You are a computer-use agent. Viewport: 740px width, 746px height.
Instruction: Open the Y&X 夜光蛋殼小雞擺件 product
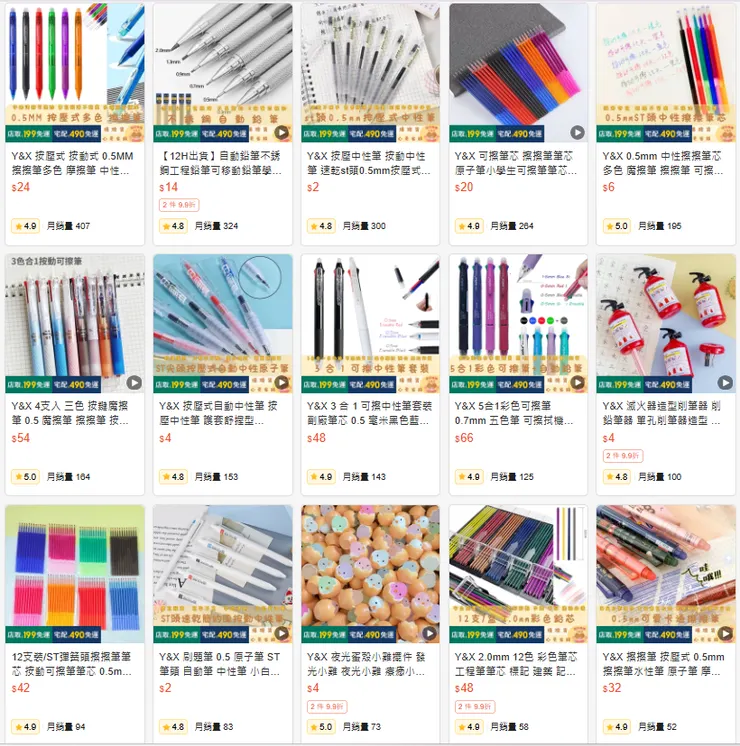pos(370,574)
